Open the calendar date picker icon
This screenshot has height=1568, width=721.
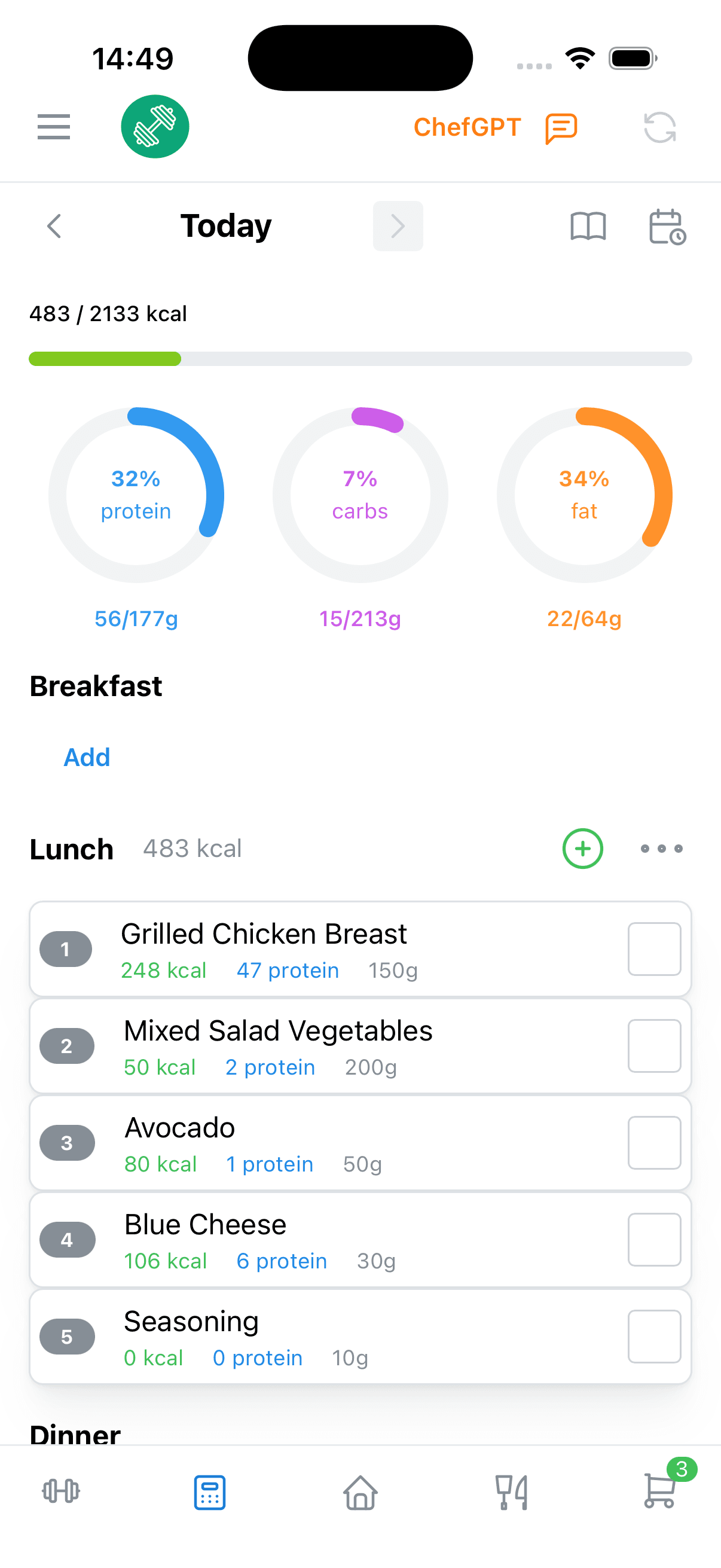coord(665,226)
